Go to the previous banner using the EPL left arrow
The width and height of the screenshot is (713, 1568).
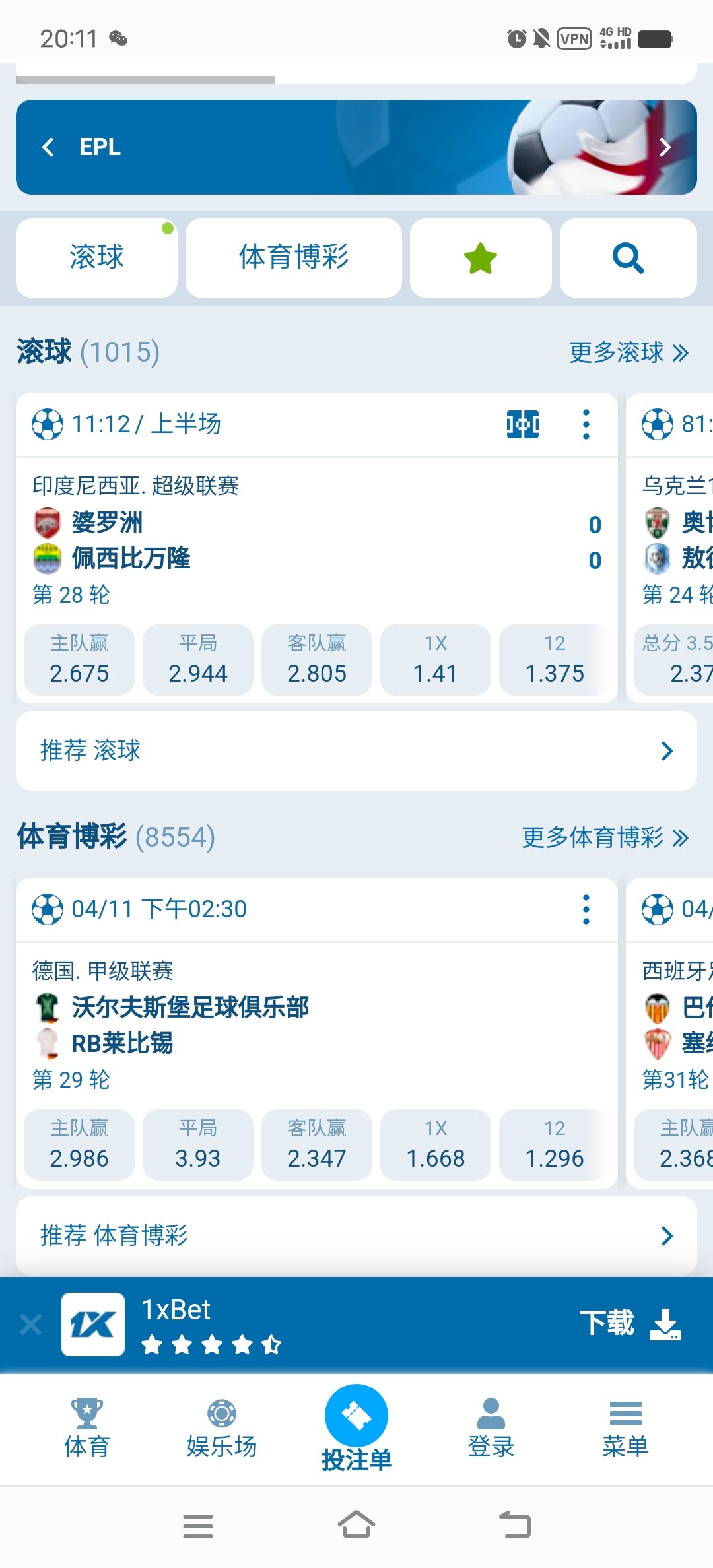48,147
